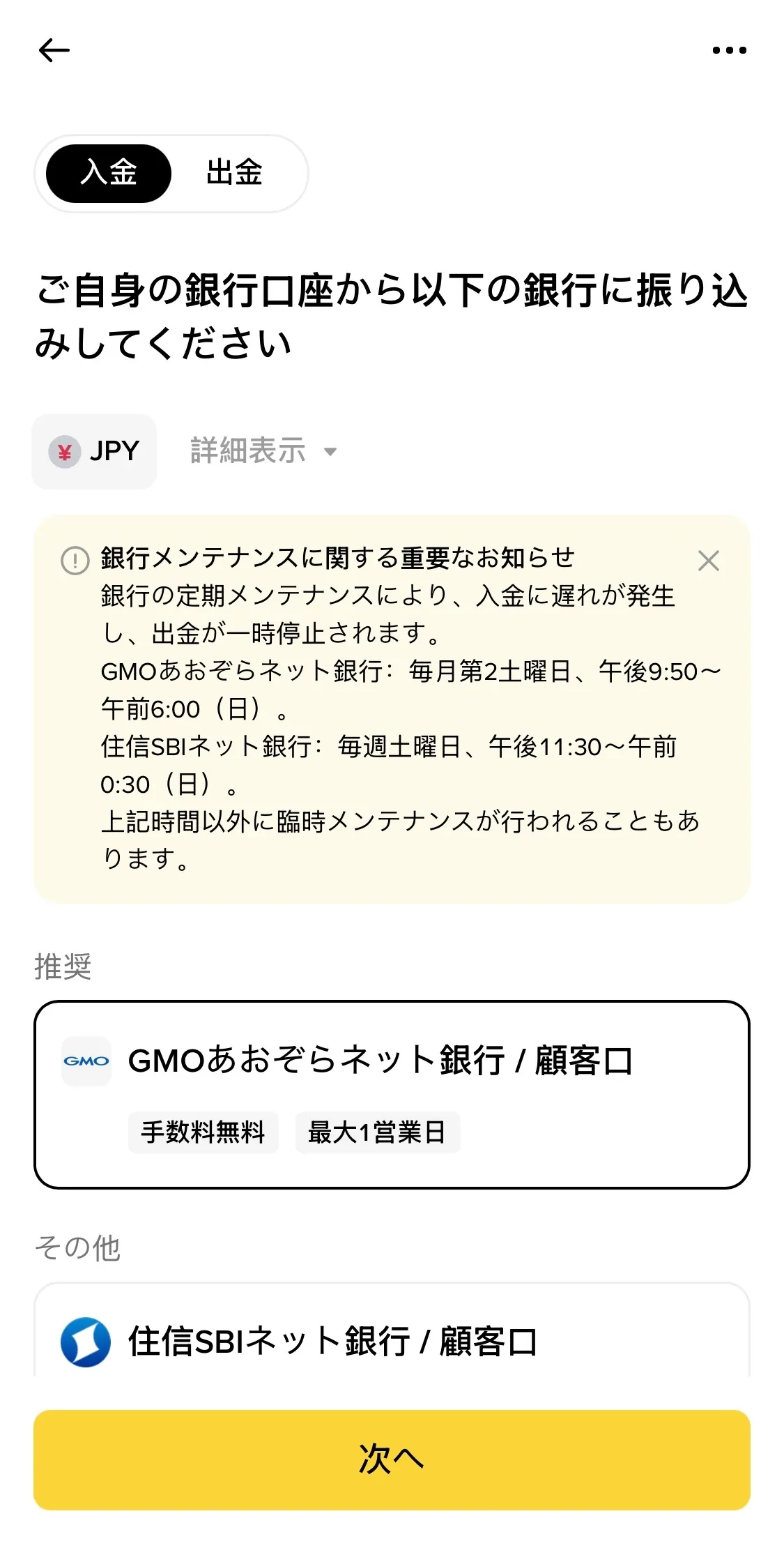
Task: Click the GMO bank logo icon
Action: pyautogui.click(x=86, y=1061)
